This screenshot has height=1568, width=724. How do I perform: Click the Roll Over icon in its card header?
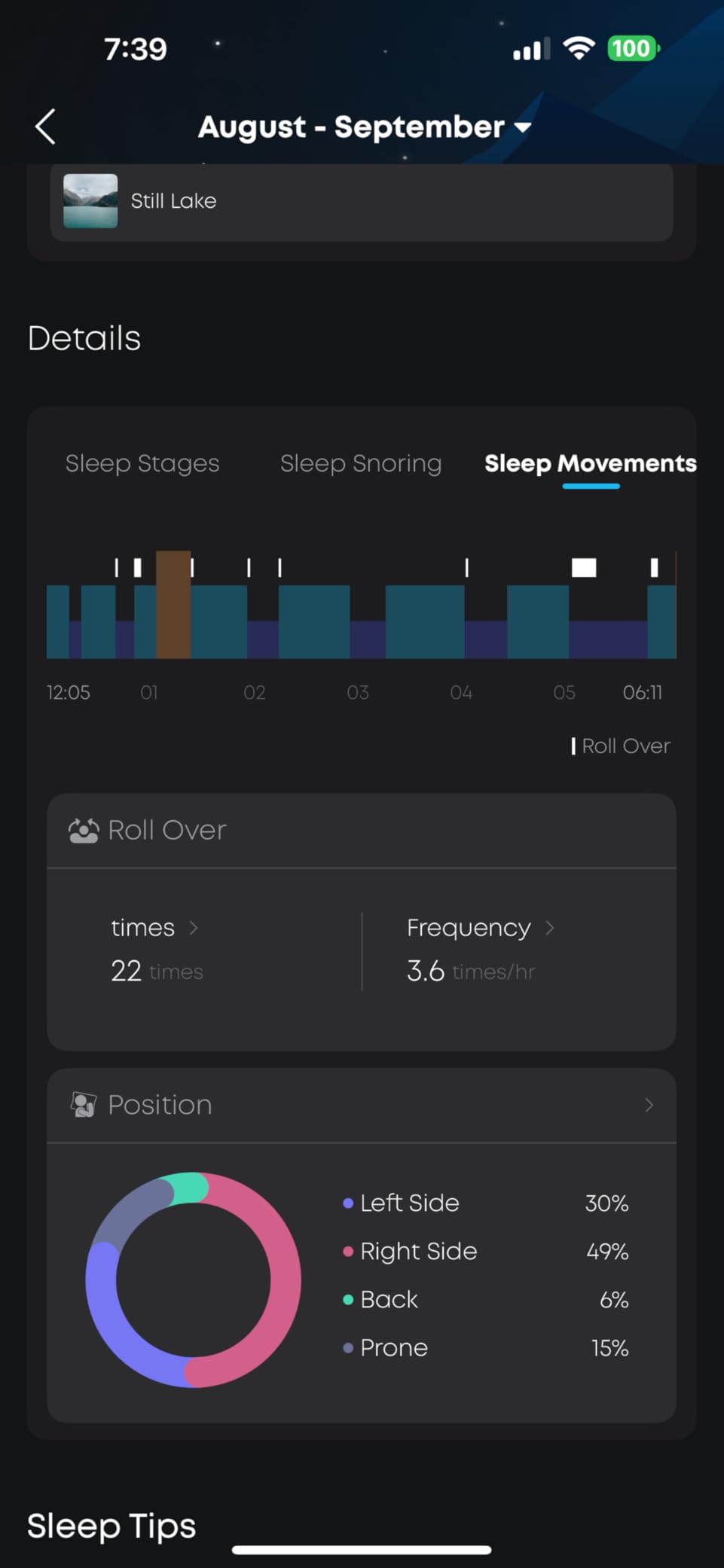84,829
